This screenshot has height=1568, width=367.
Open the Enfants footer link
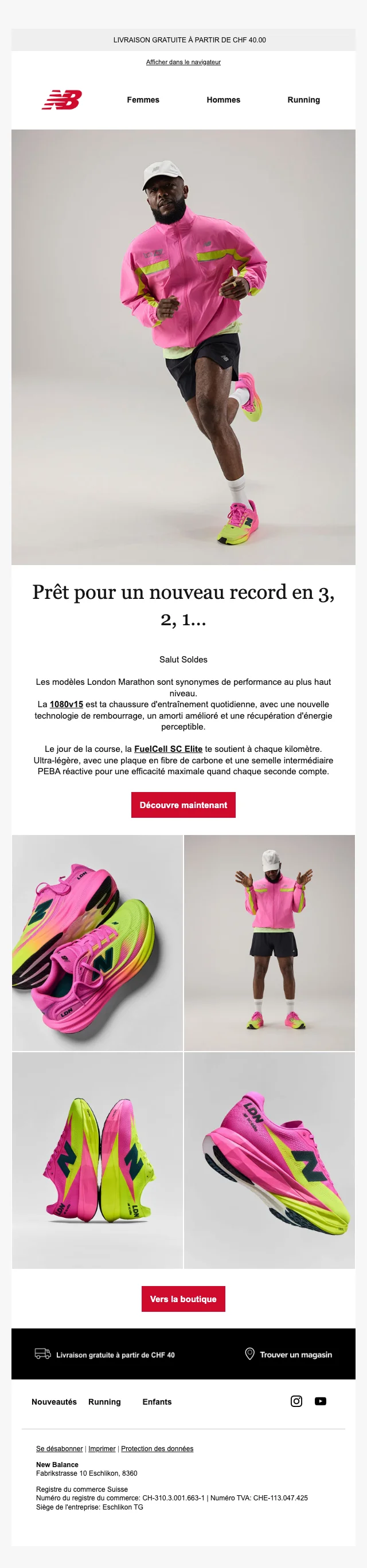click(x=157, y=1402)
